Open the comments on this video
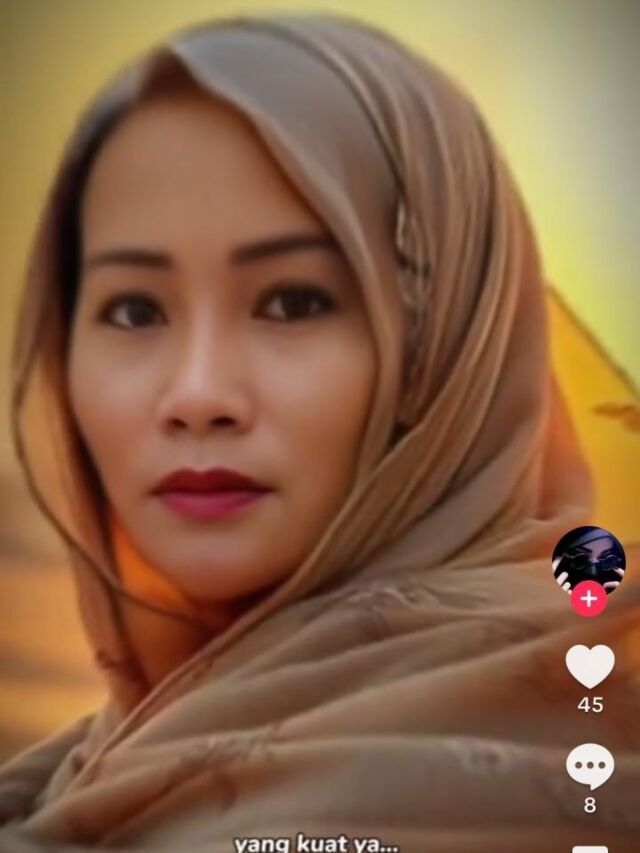The width and height of the screenshot is (640, 853). pyautogui.click(x=590, y=767)
